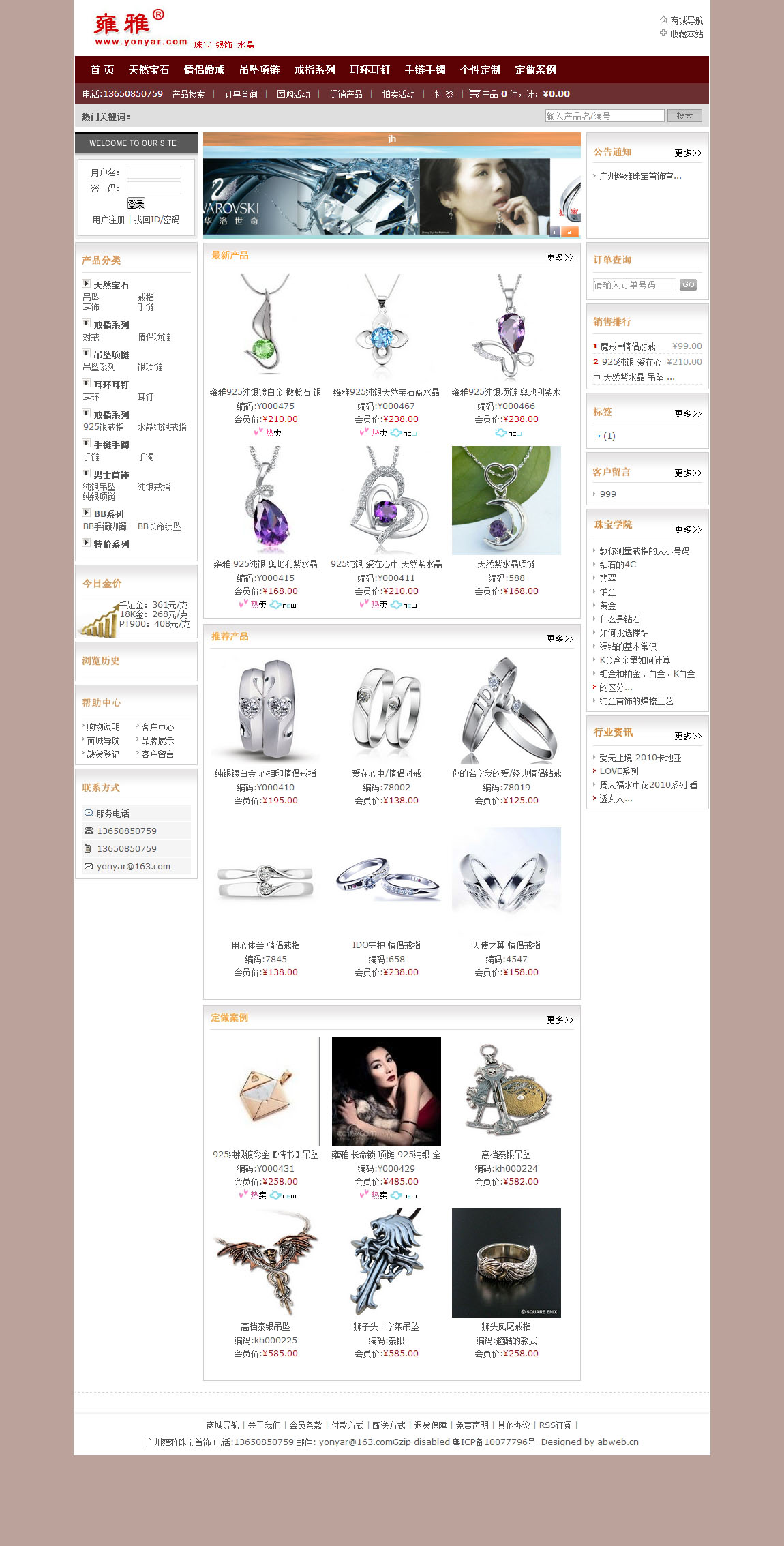Tap the 登录 login button
The width and height of the screenshot is (784, 1546).
tap(136, 204)
